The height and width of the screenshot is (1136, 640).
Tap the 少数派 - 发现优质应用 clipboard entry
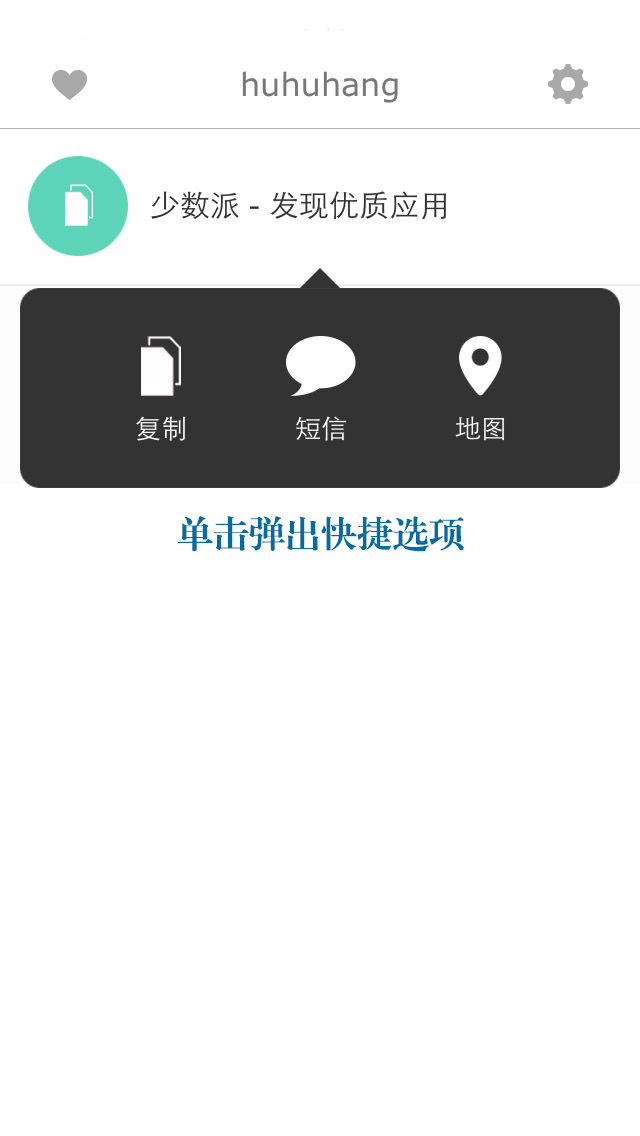pyautogui.click(x=300, y=206)
